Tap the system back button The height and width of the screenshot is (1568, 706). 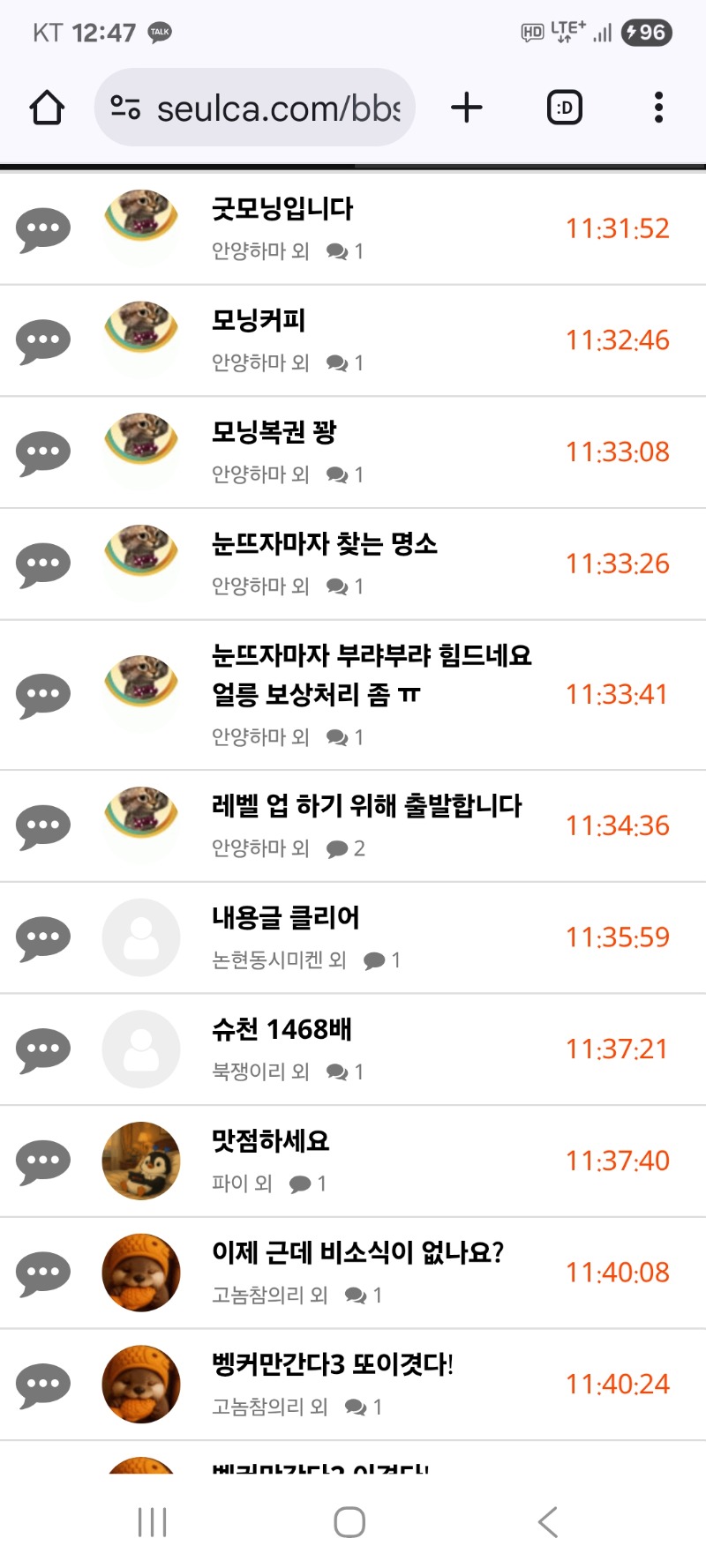[x=548, y=1522]
